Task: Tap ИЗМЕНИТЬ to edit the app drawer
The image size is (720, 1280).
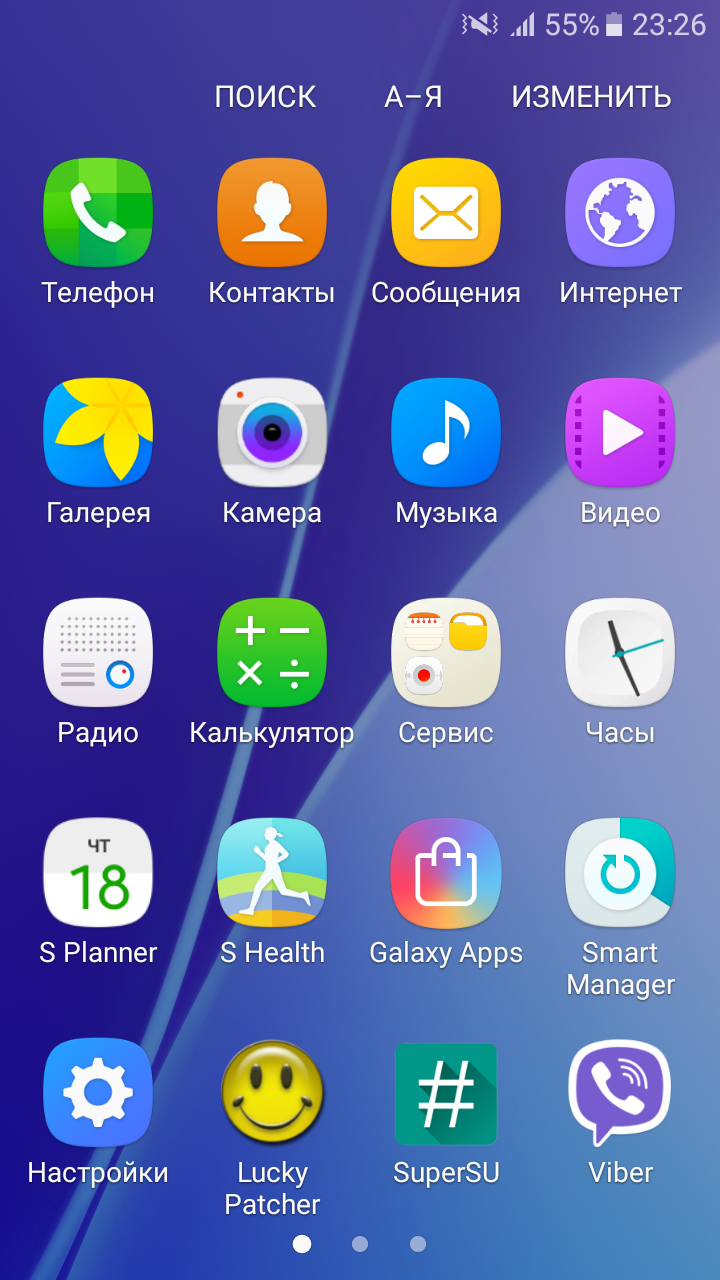Action: (591, 97)
